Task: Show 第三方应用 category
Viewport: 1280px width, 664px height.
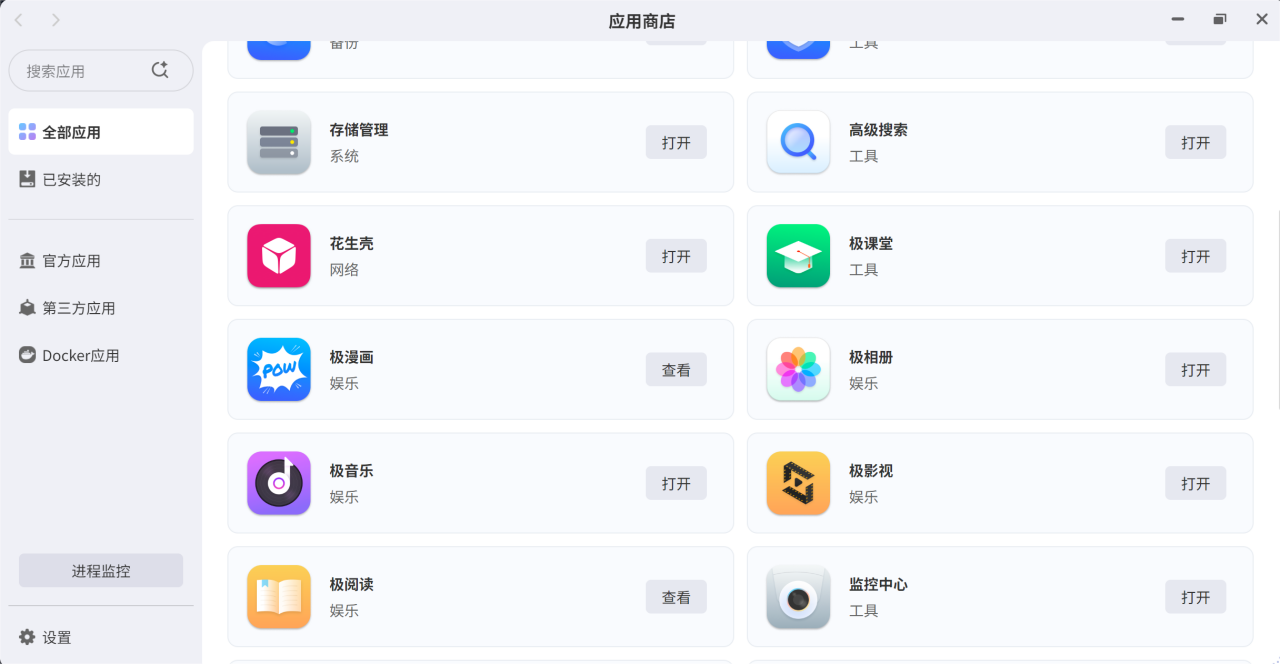Action: (100, 308)
